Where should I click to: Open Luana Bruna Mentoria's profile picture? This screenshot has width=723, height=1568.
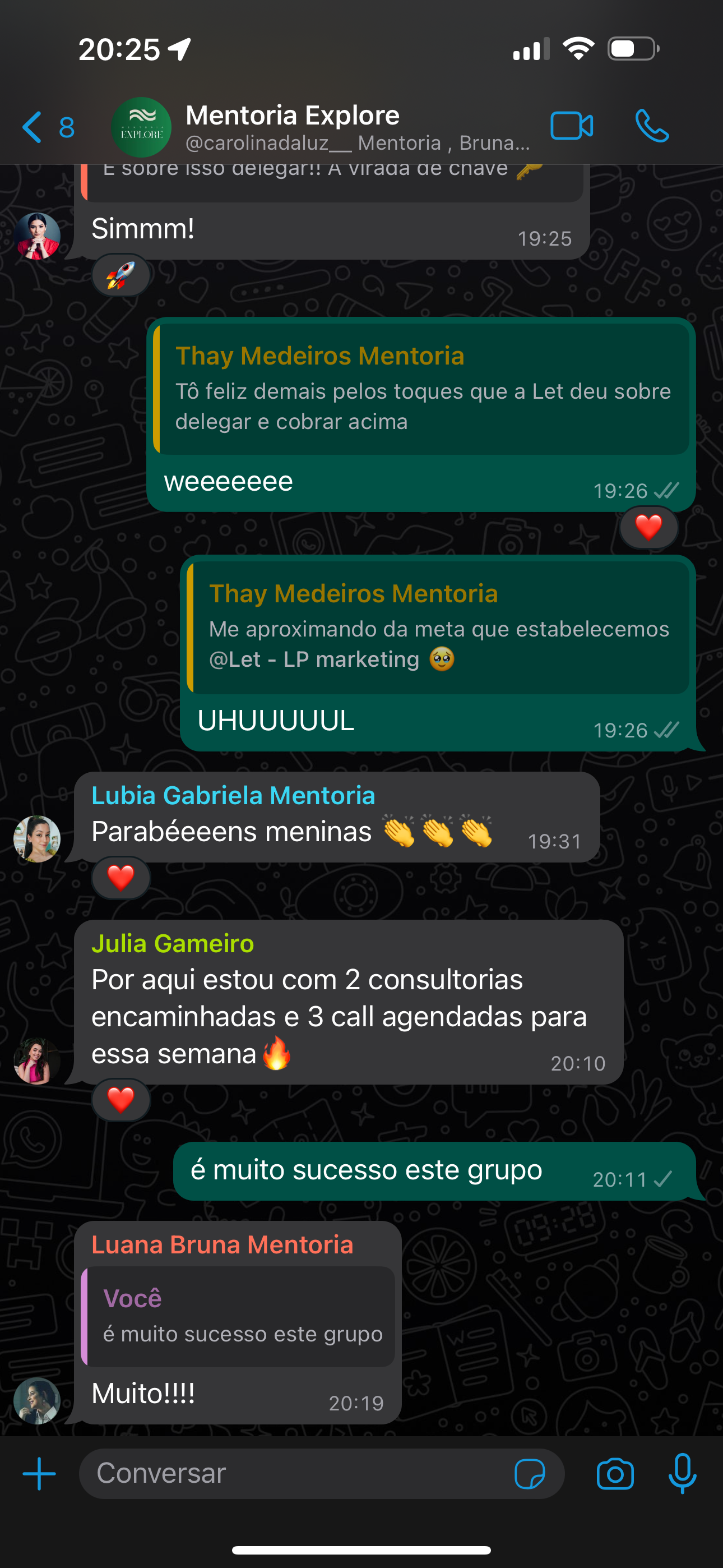click(37, 1400)
